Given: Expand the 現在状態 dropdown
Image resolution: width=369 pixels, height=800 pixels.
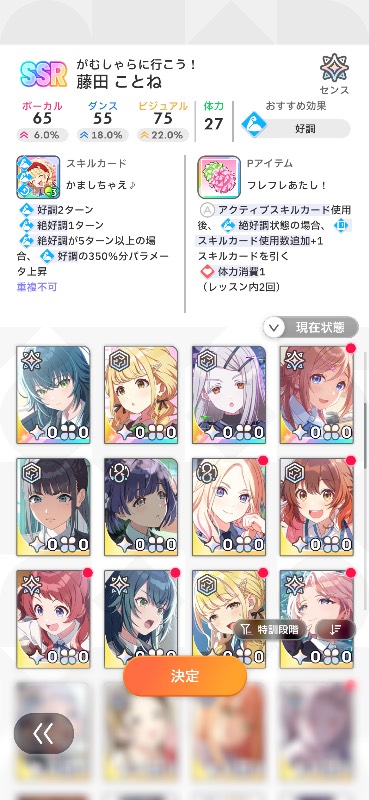Looking at the screenshot, I should pyautogui.click(x=311, y=328).
